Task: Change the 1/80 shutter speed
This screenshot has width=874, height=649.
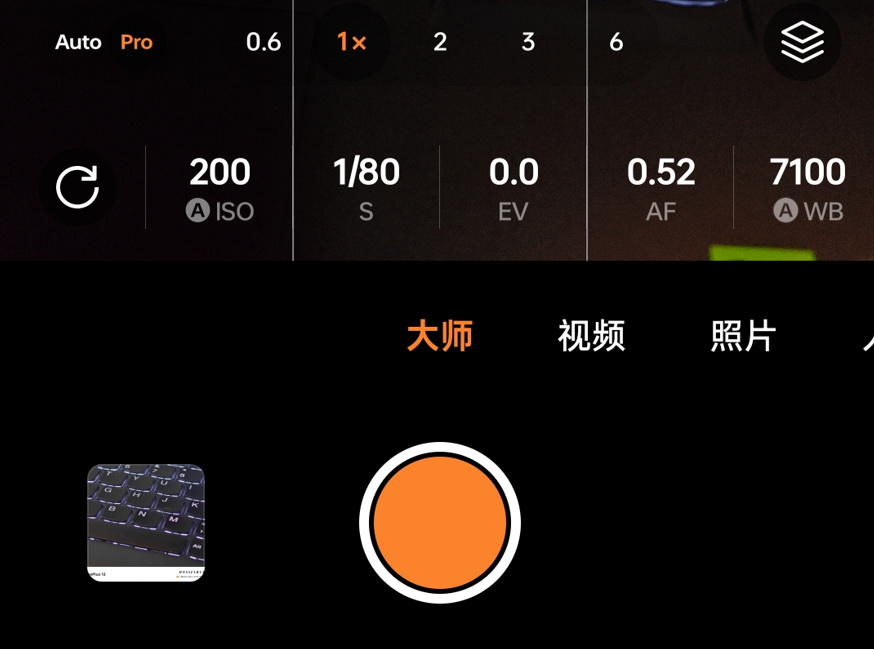Action: coord(366,187)
